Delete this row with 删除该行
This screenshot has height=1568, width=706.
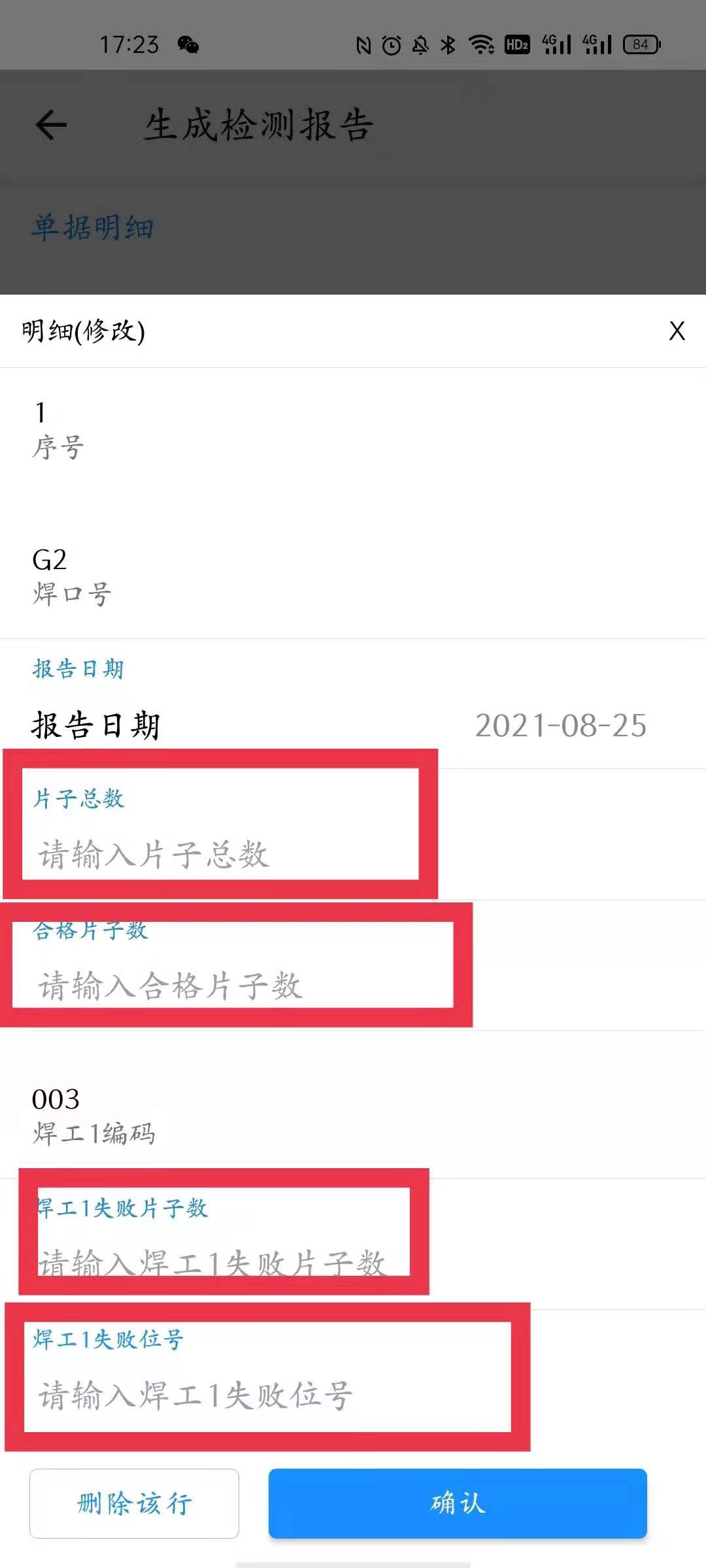click(x=134, y=1503)
